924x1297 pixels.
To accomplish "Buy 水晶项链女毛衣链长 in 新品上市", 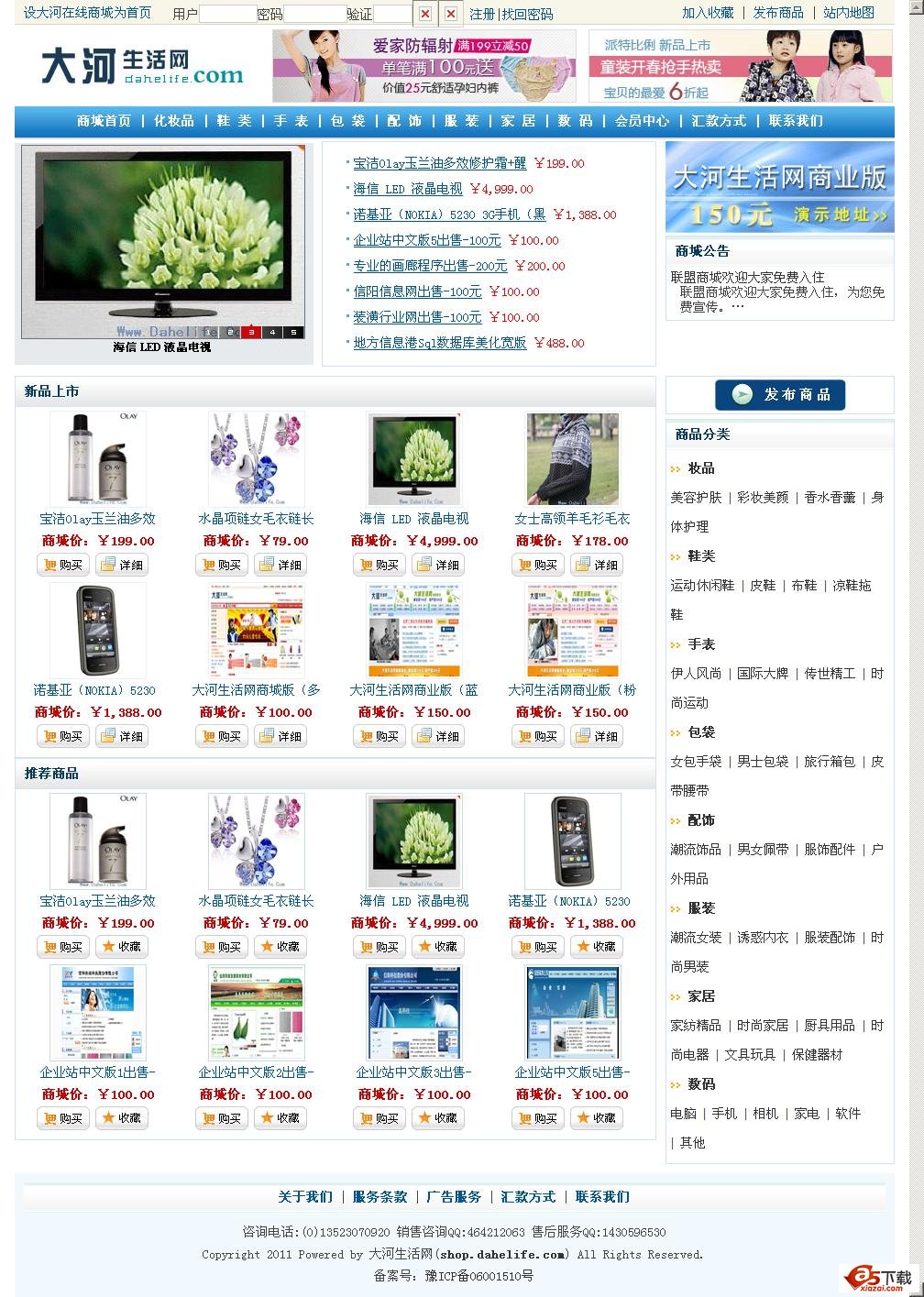I will [222, 565].
